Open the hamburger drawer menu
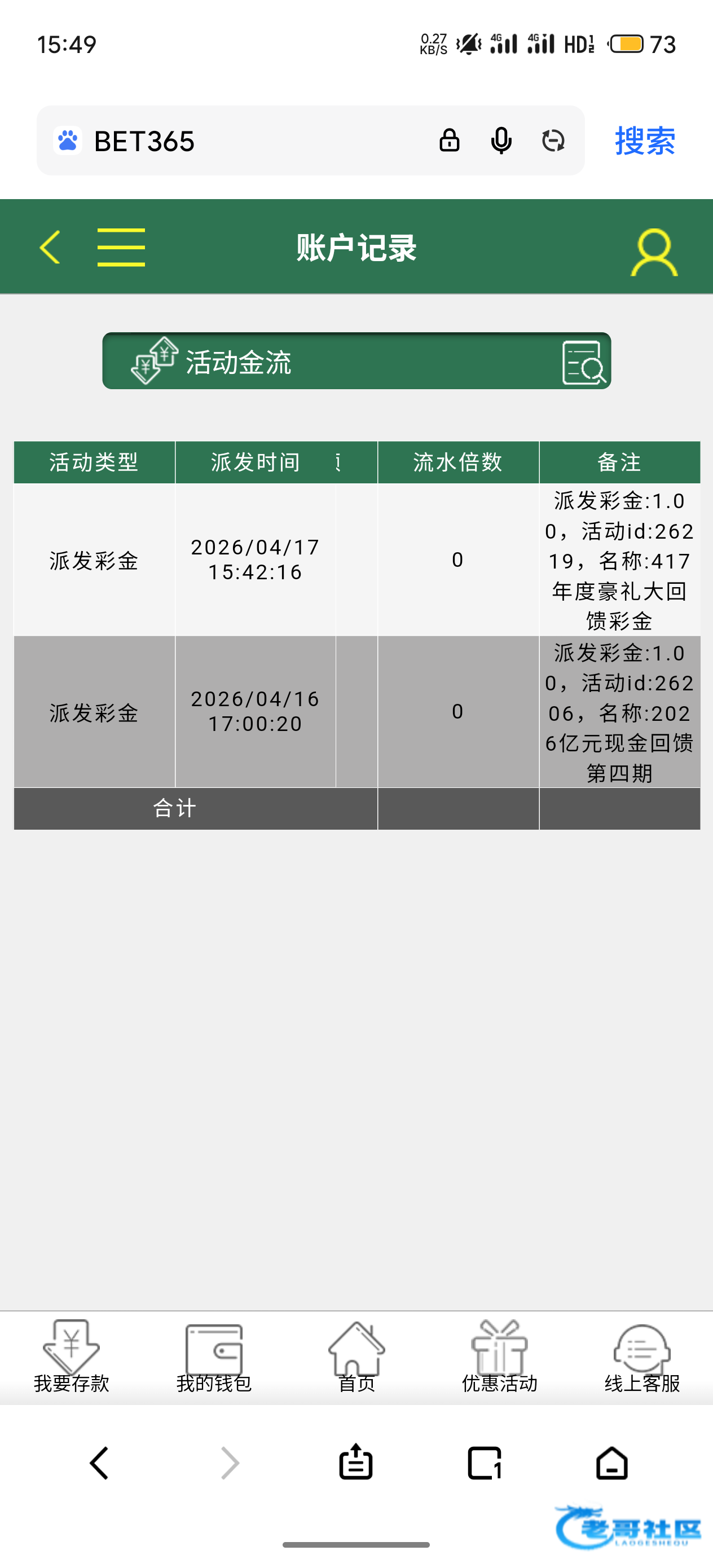The width and height of the screenshot is (713, 1568). [x=121, y=247]
